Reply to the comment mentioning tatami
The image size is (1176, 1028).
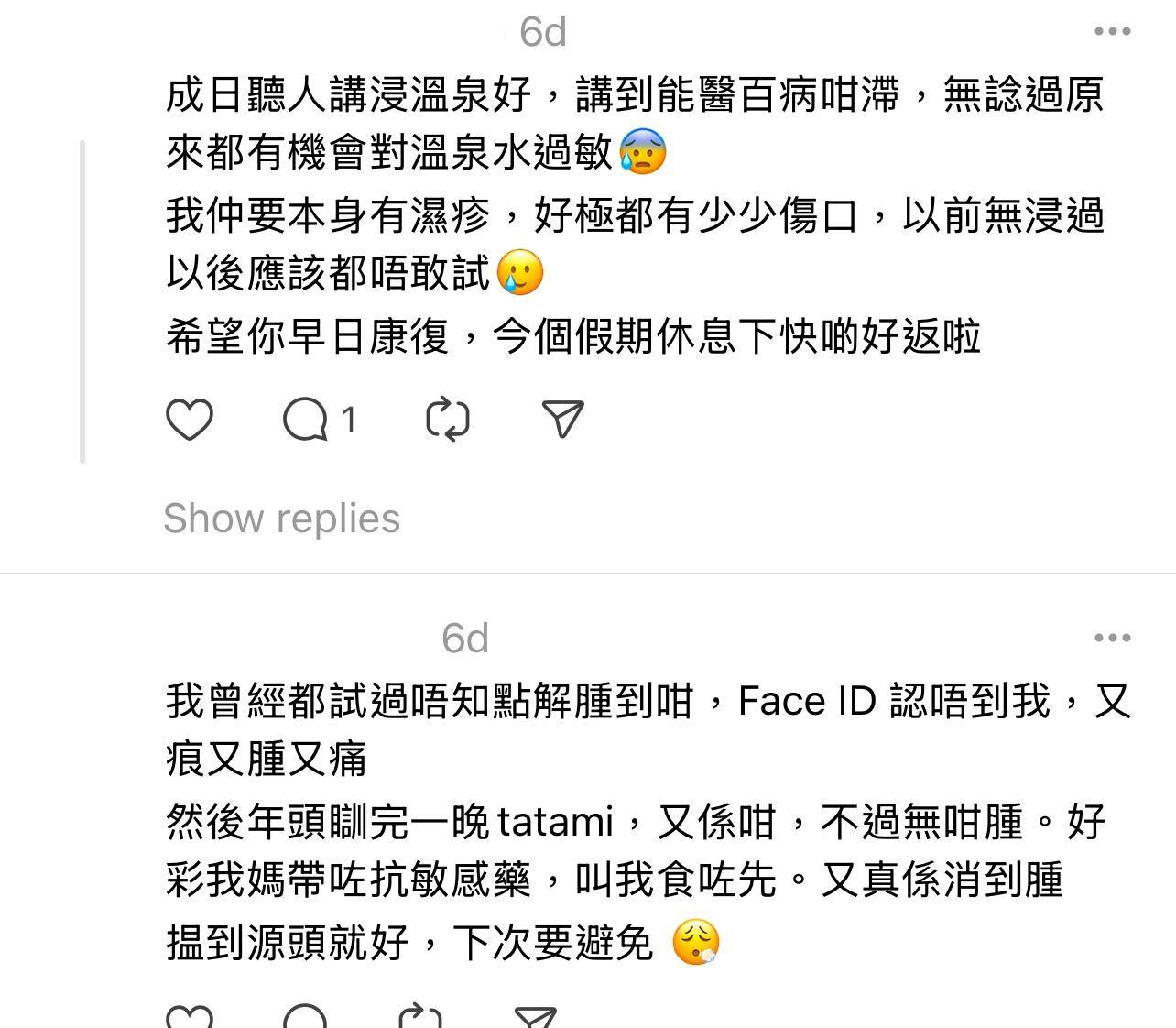pos(306,1017)
